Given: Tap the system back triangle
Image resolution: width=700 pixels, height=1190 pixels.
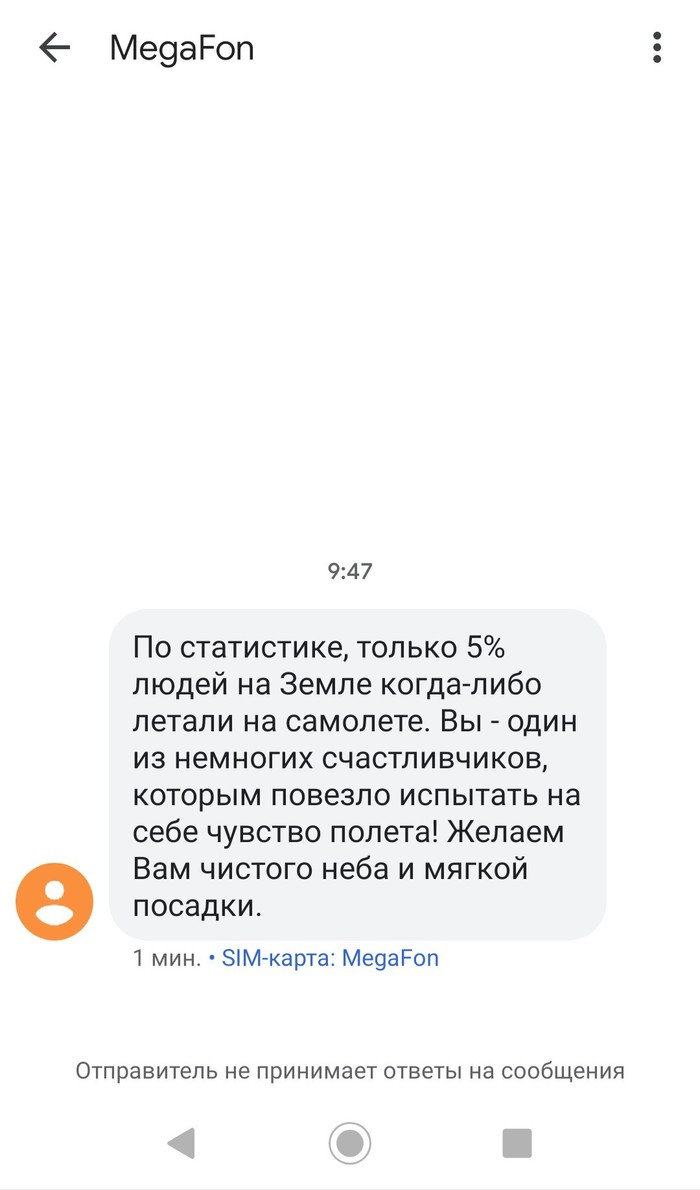Looking at the screenshot, I should click(181, 1142).
